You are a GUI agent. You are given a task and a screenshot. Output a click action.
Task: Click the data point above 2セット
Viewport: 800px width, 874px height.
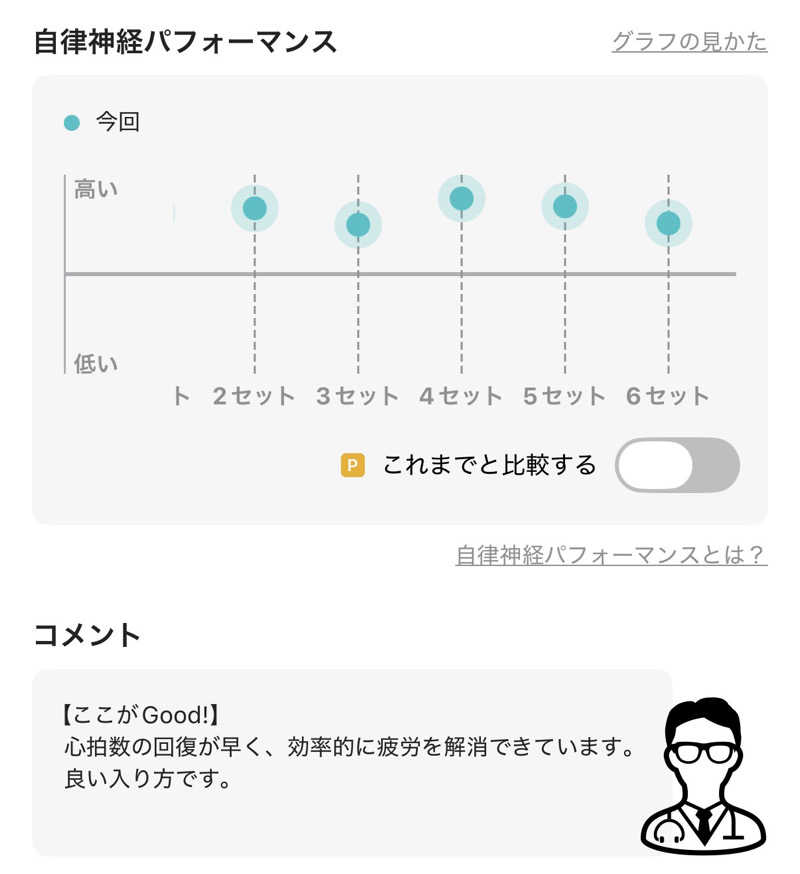point(253,208)
